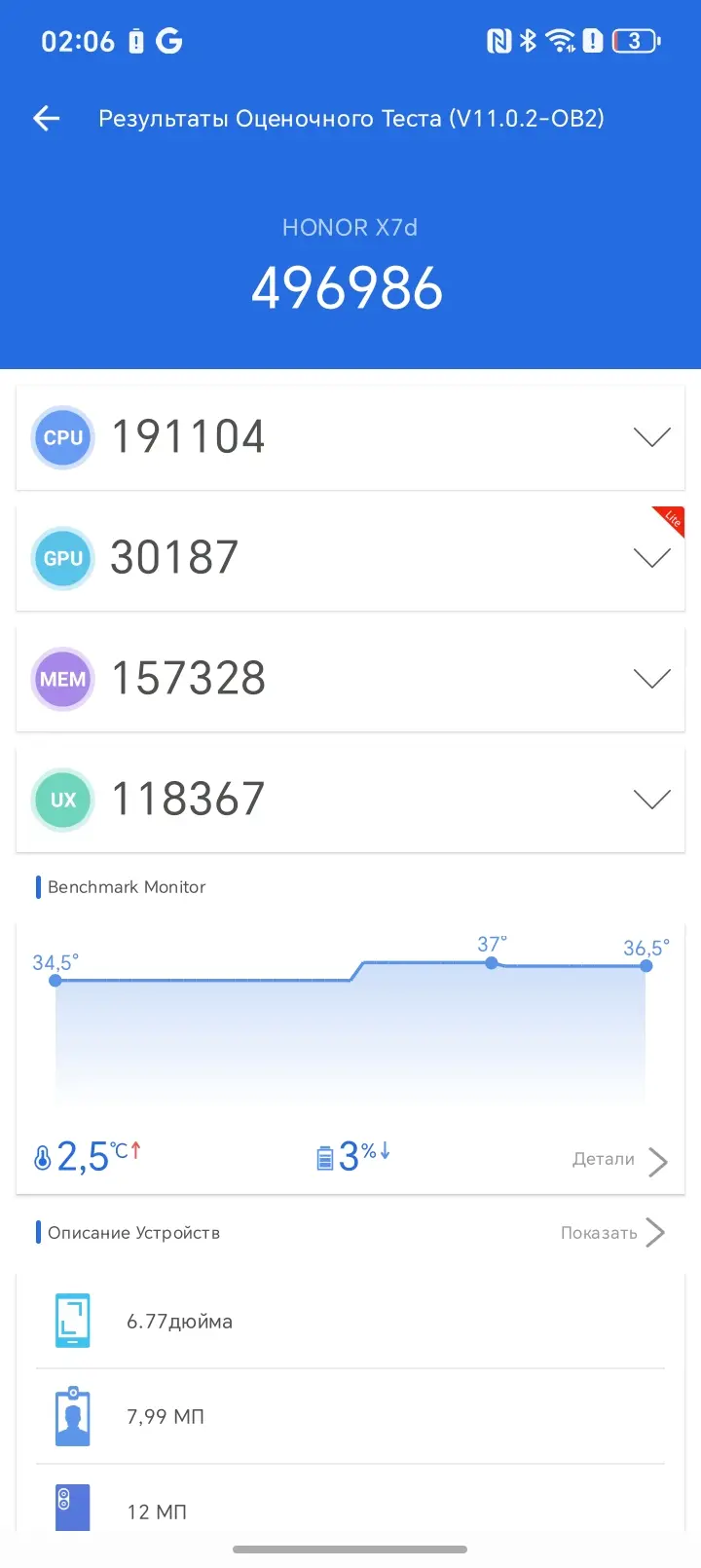Open Детали for Benchmark Monitor
Image resolution: width=701 pixels, height=1568 pixels.
point(619,1159)
